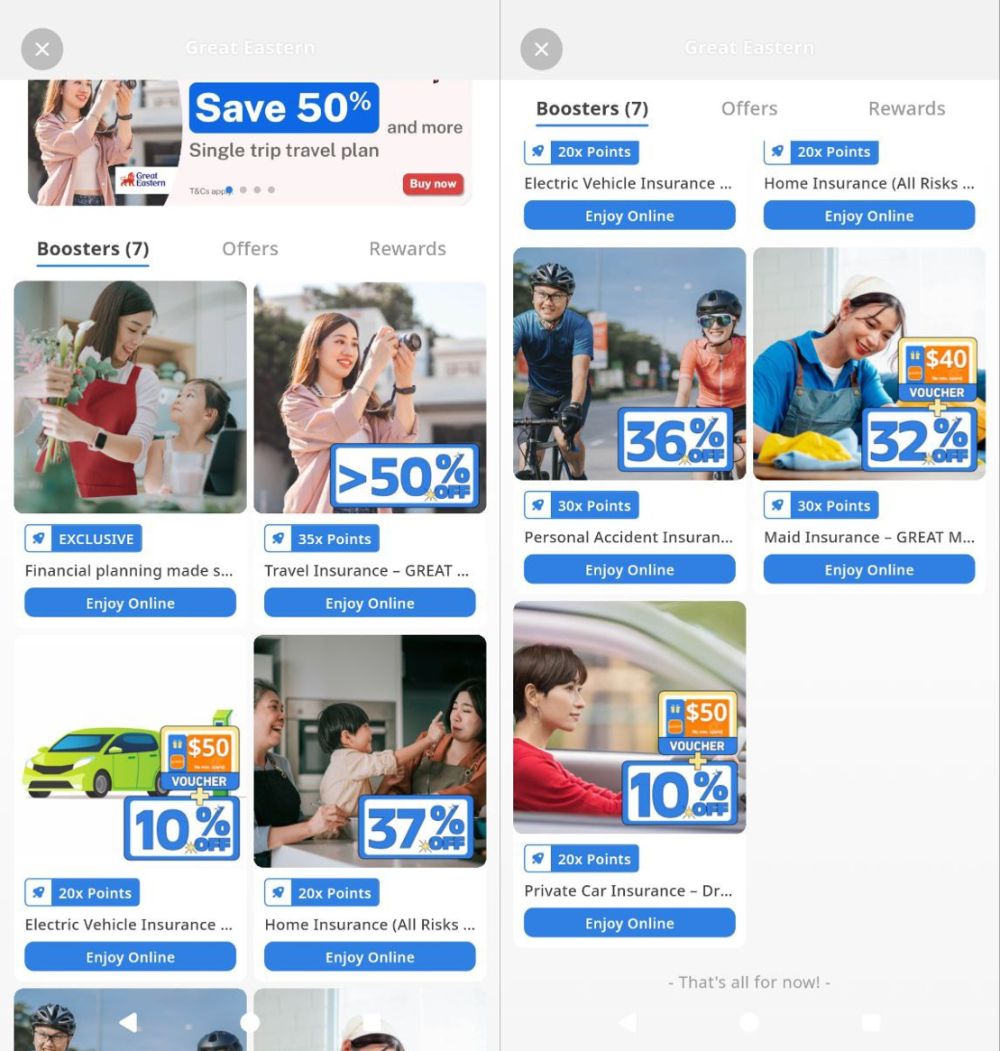Open the Travel Insurance >50% off card
Viewport: 1000px width, 1051px height.
(x=369, y=397)
